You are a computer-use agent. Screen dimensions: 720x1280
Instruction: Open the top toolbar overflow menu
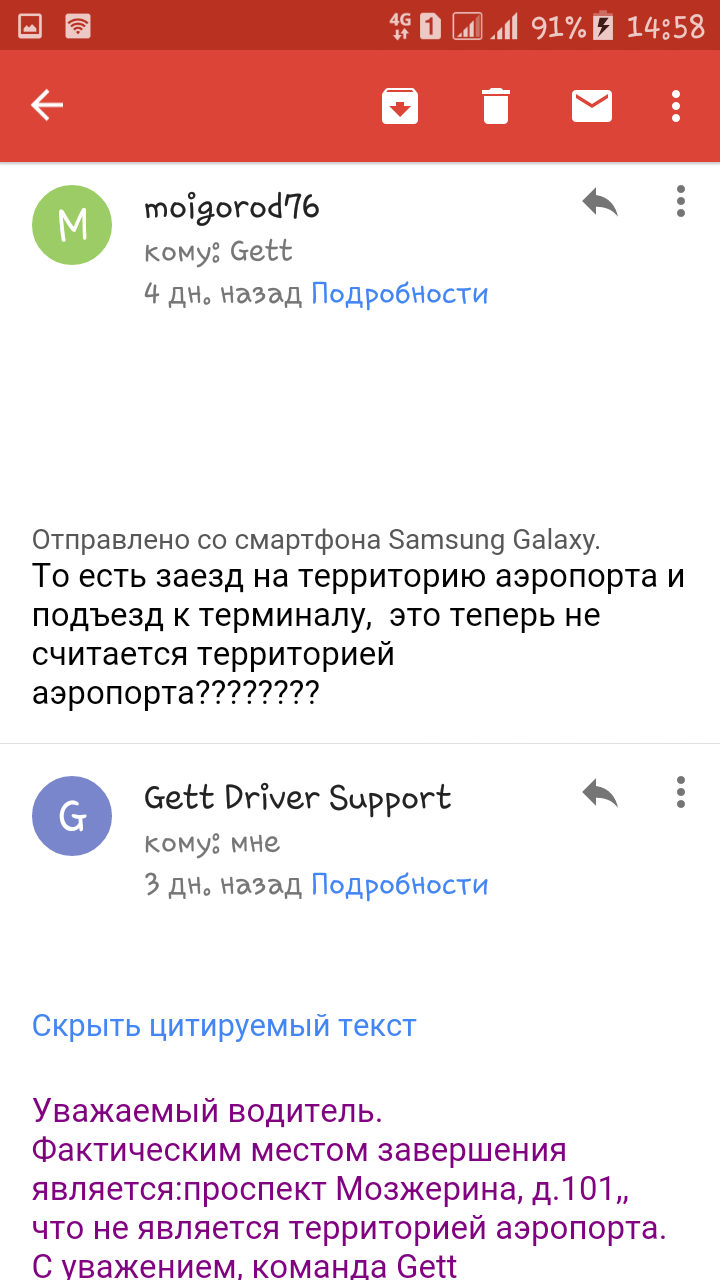[x=677, y=106]
